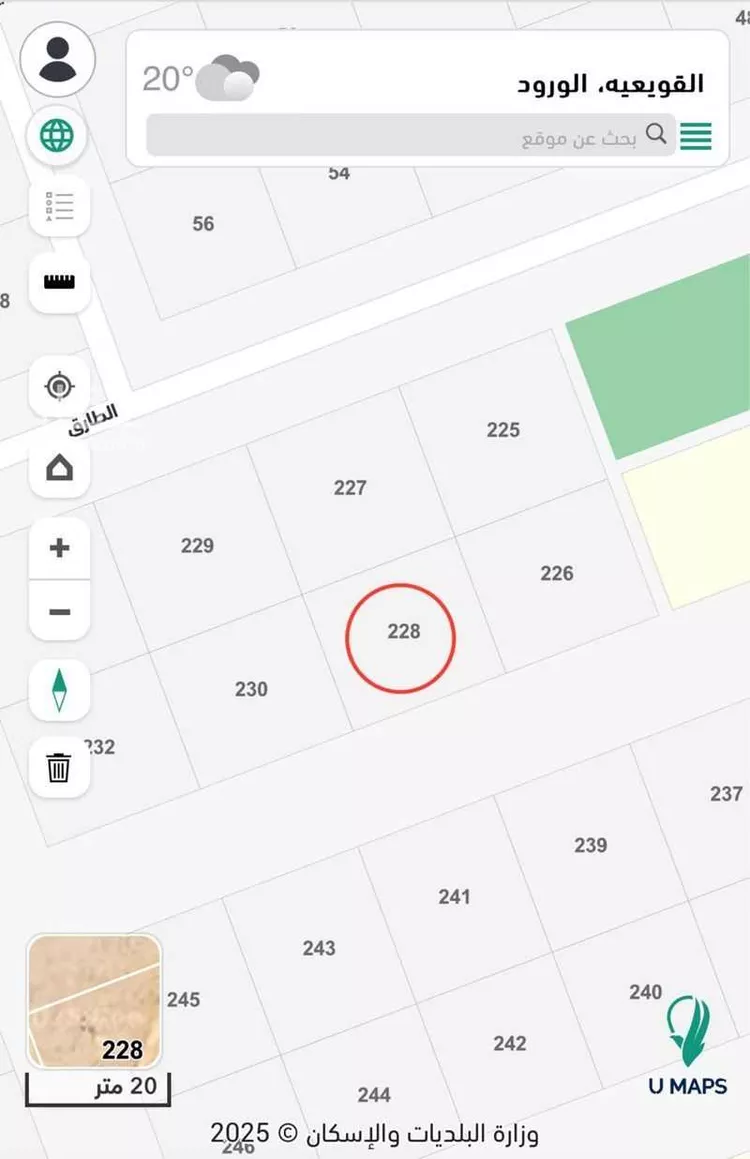Open the map legend list
Image resolution: width=750 pixels, height=1159 pixels.
[x=59, y=205]
